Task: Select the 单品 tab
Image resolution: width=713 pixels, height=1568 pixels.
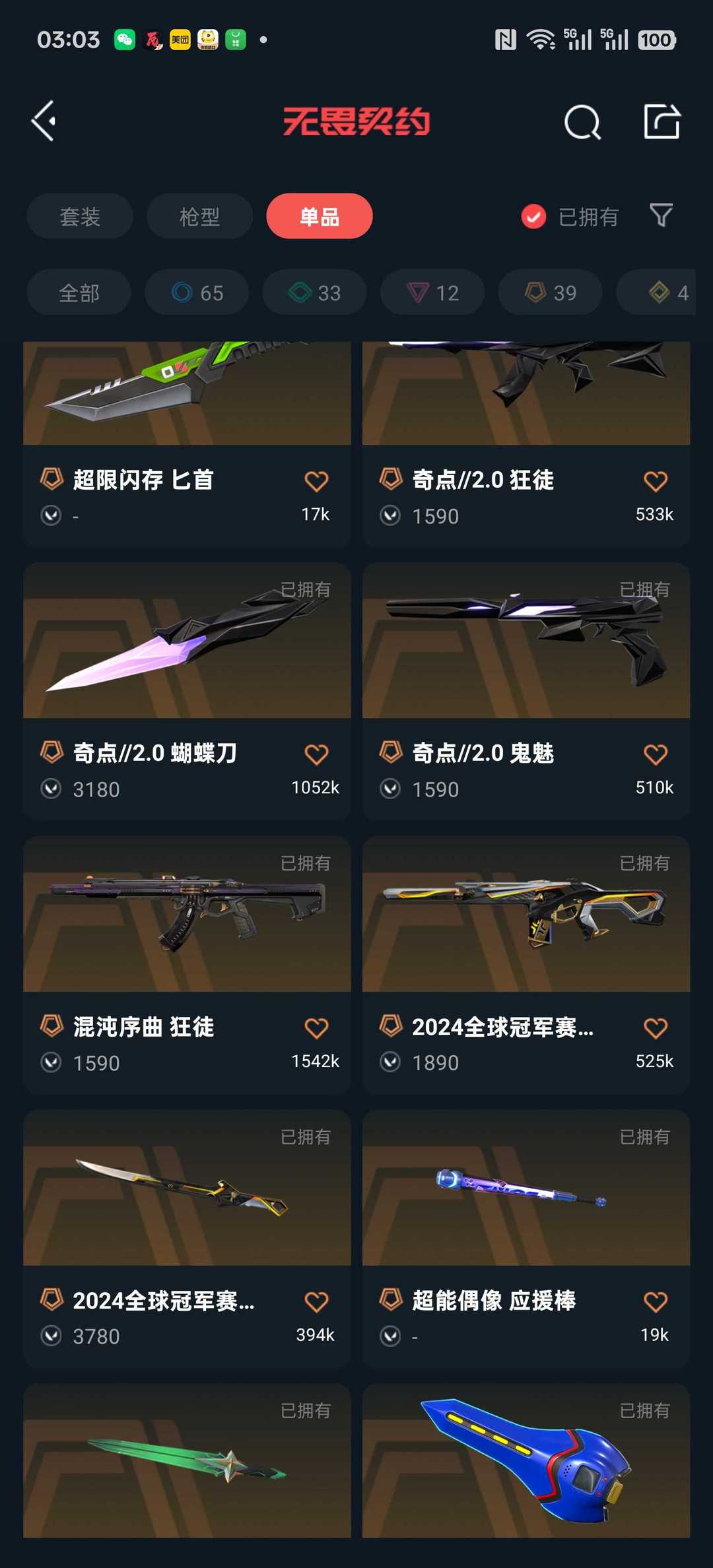Action: [320, 216]
